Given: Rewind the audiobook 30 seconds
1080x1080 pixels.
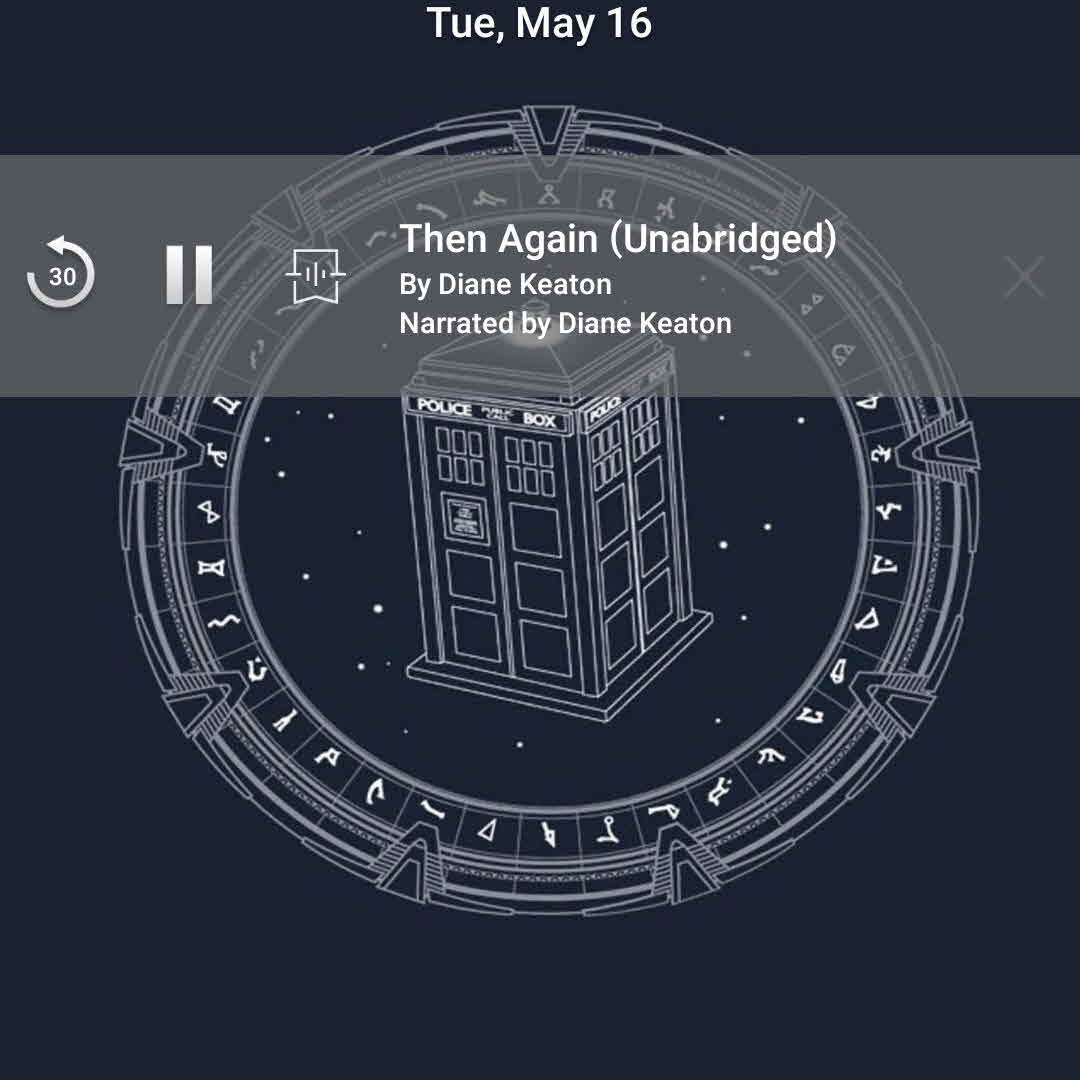Looking at the screenshot, I should (x=61, y=274).
